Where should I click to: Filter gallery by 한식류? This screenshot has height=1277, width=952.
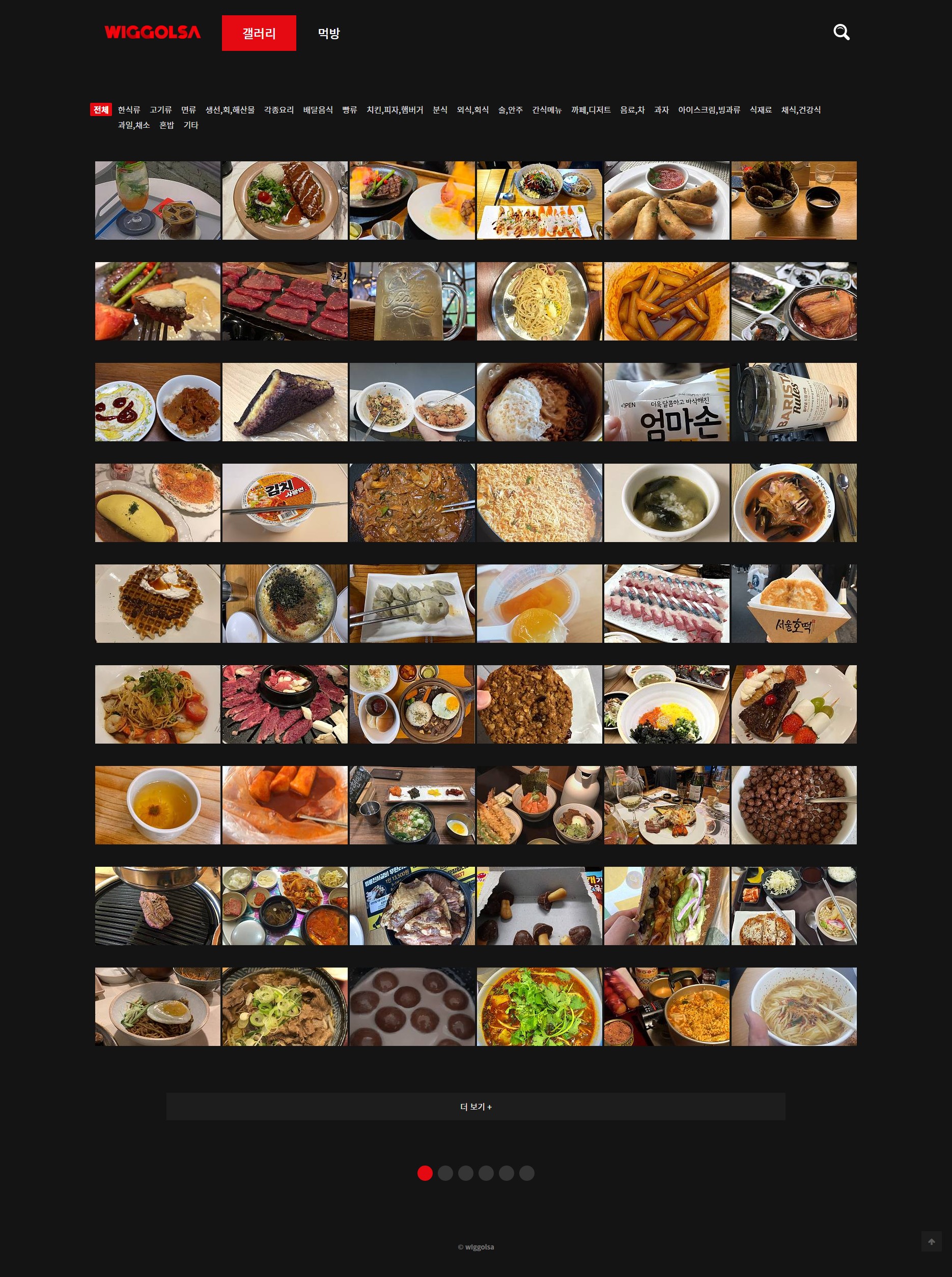coord(128,109)
